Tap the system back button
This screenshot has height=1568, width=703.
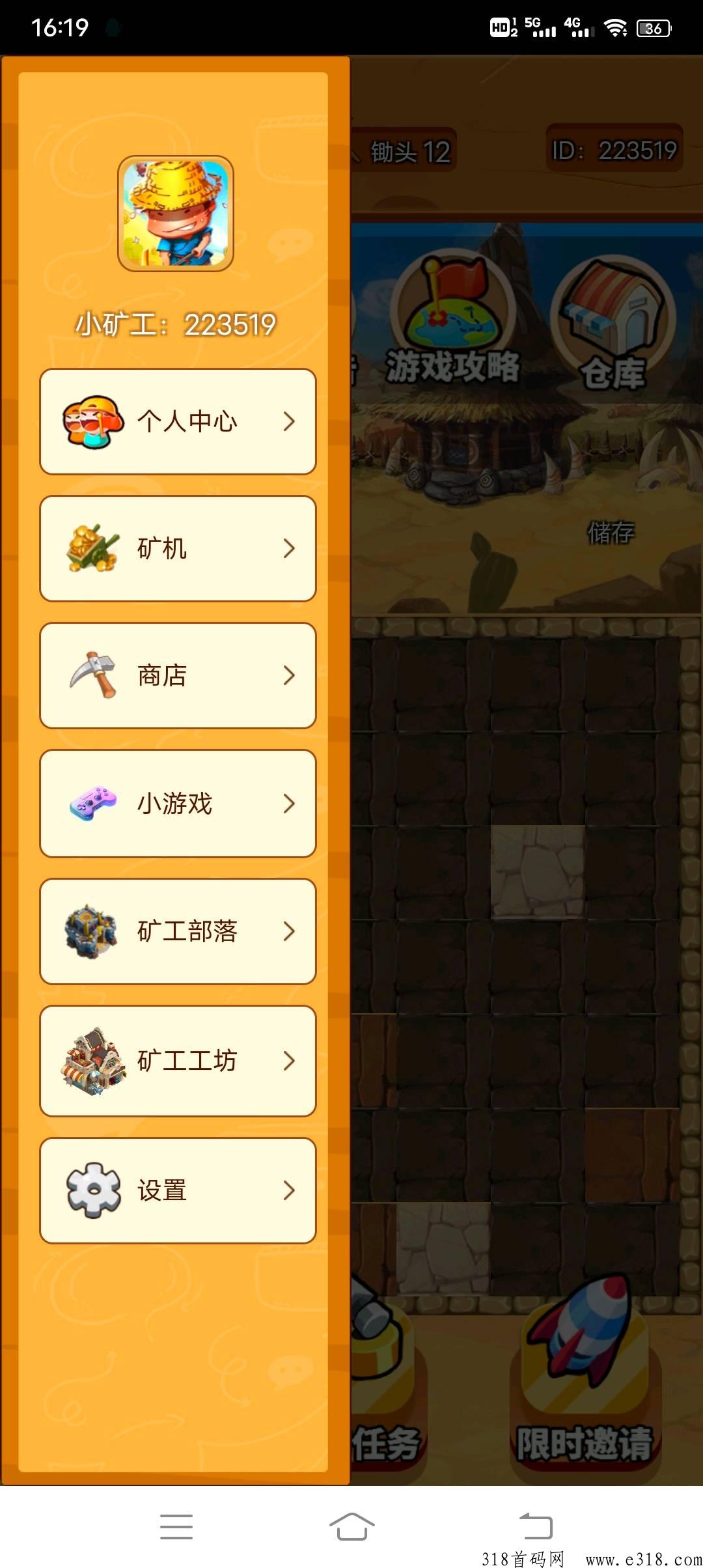click(536, 1526)
